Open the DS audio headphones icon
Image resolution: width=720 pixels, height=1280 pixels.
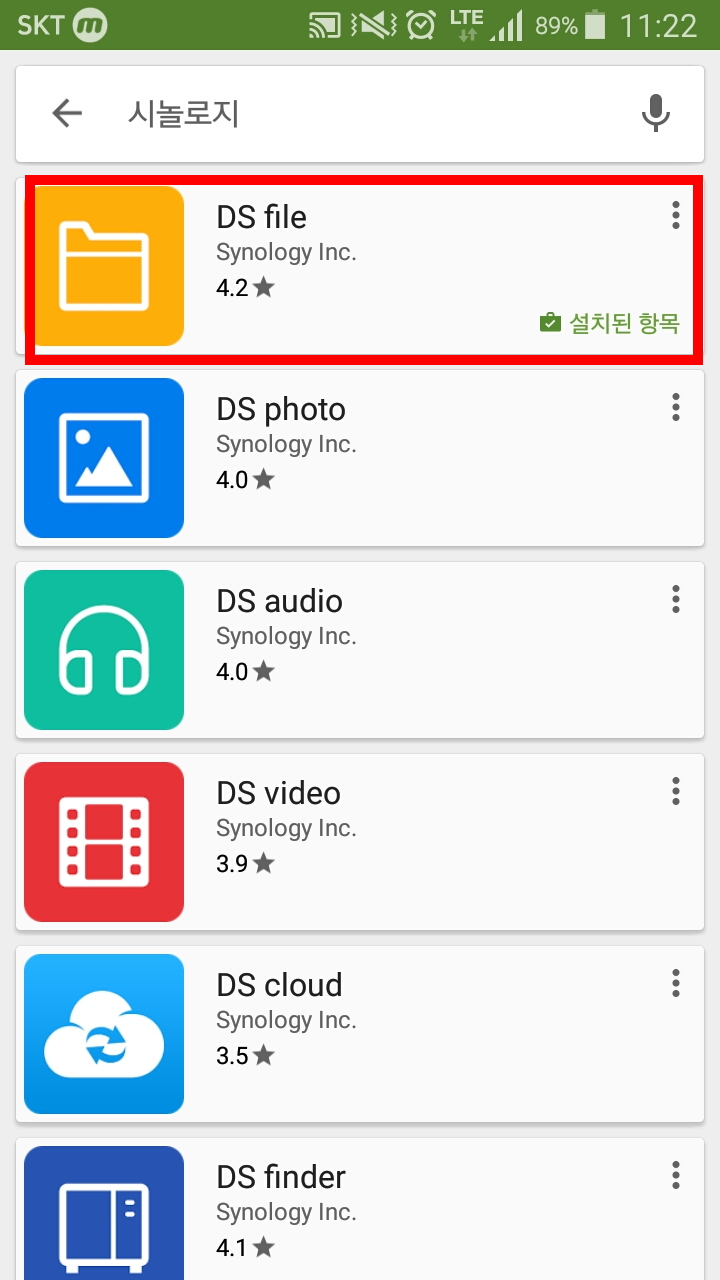point(103,649)
